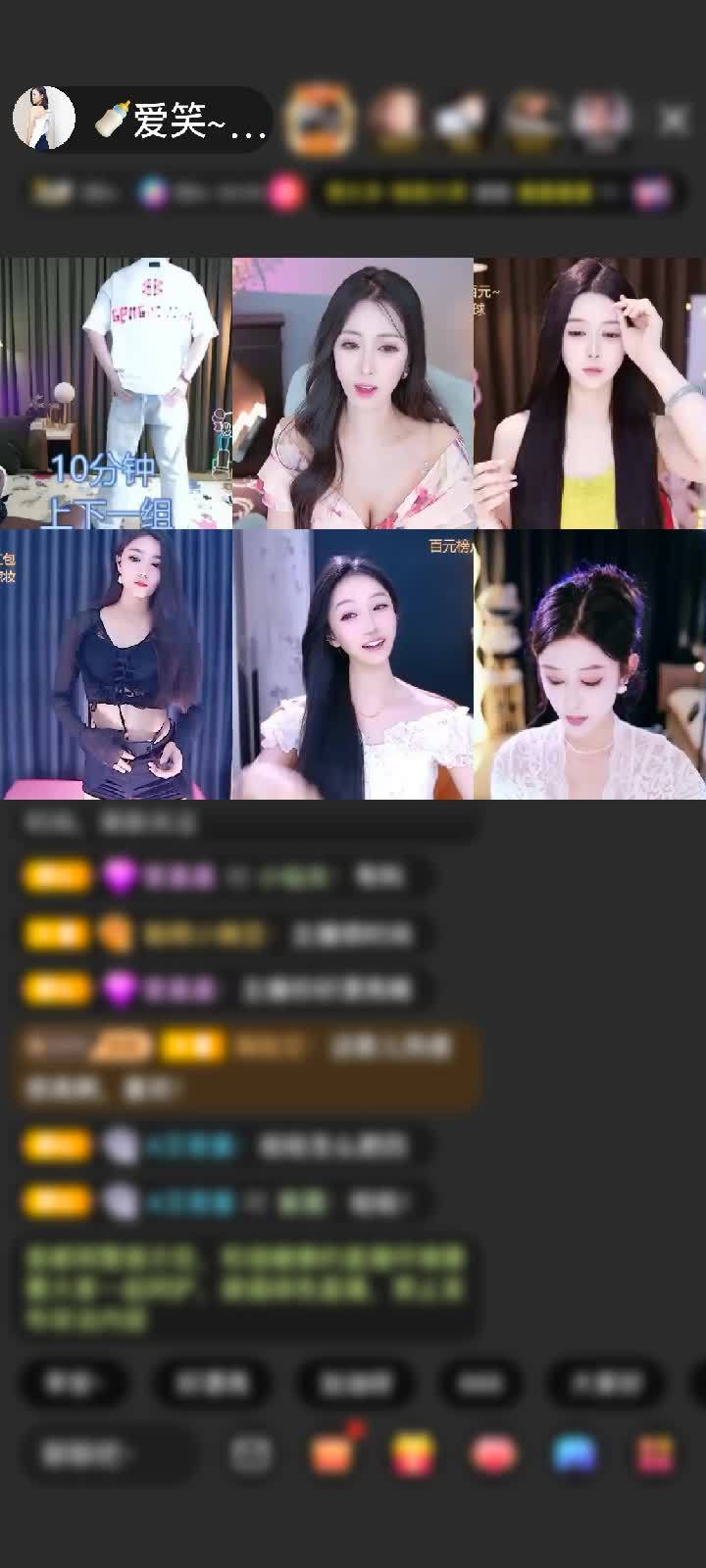Open the gift box icon at bottom right
Viewport: 706px width, 1568px height.
654,1453
